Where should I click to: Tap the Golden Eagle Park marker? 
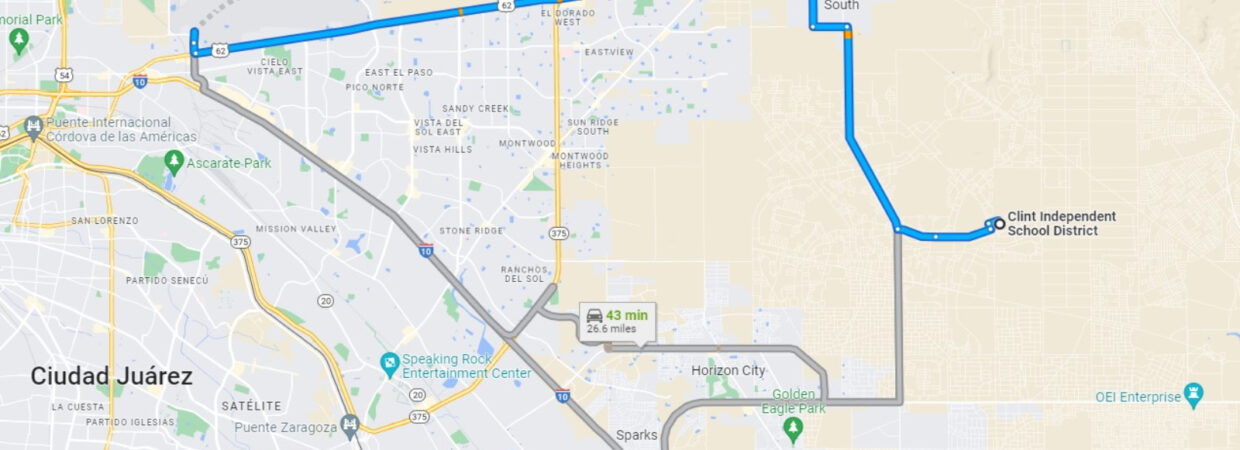(793, 429)
